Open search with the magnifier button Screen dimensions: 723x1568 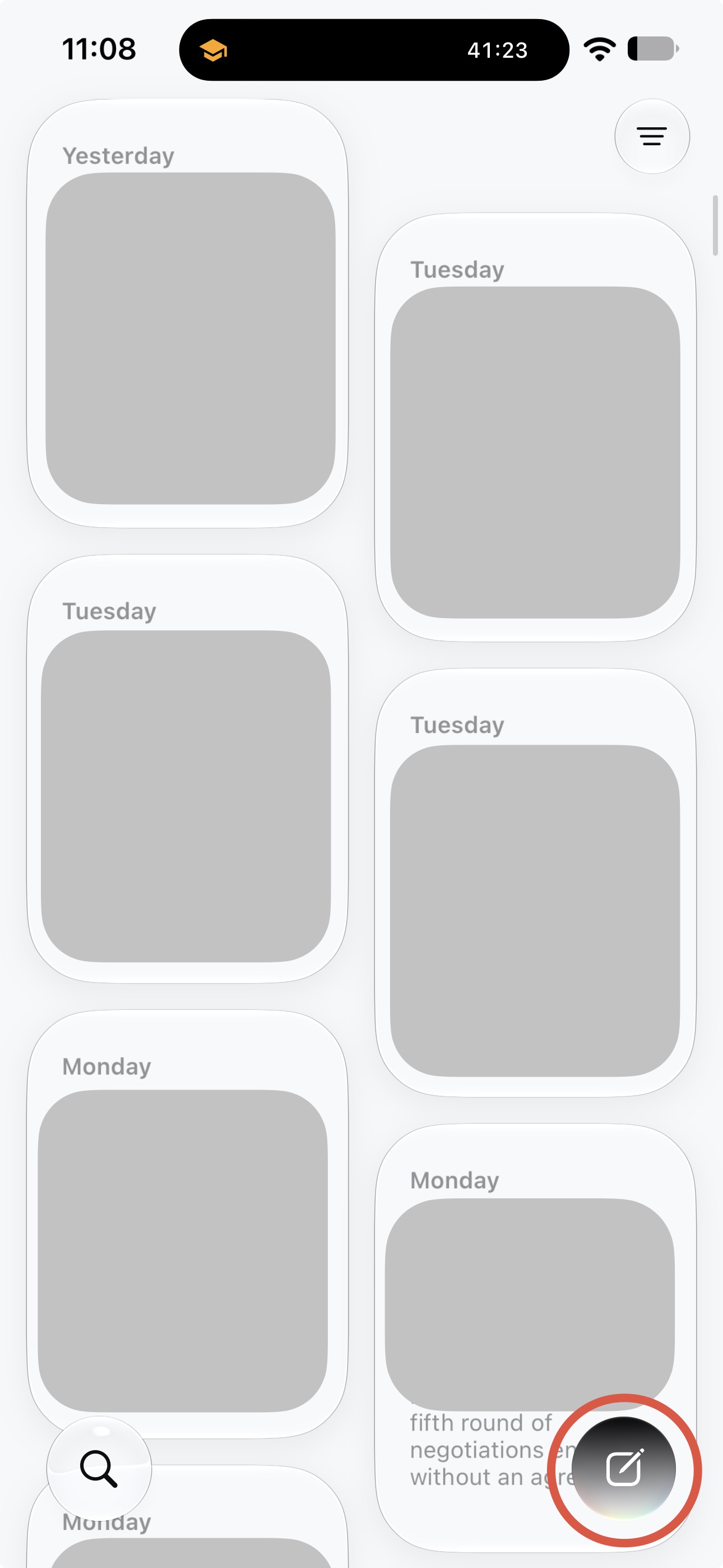99,1469
